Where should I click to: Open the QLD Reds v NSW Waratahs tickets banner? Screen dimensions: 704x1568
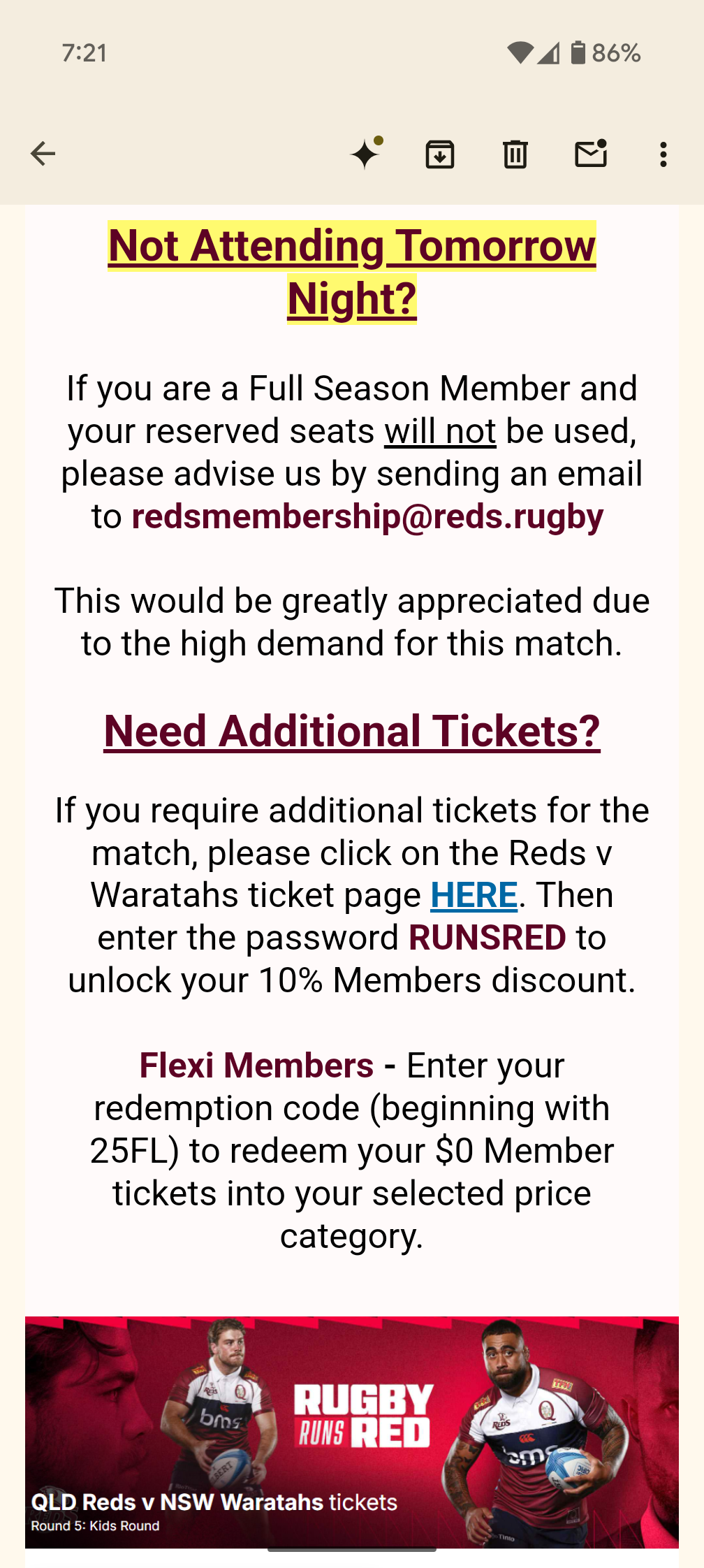pyautogui.click(x=352, y=1432)
